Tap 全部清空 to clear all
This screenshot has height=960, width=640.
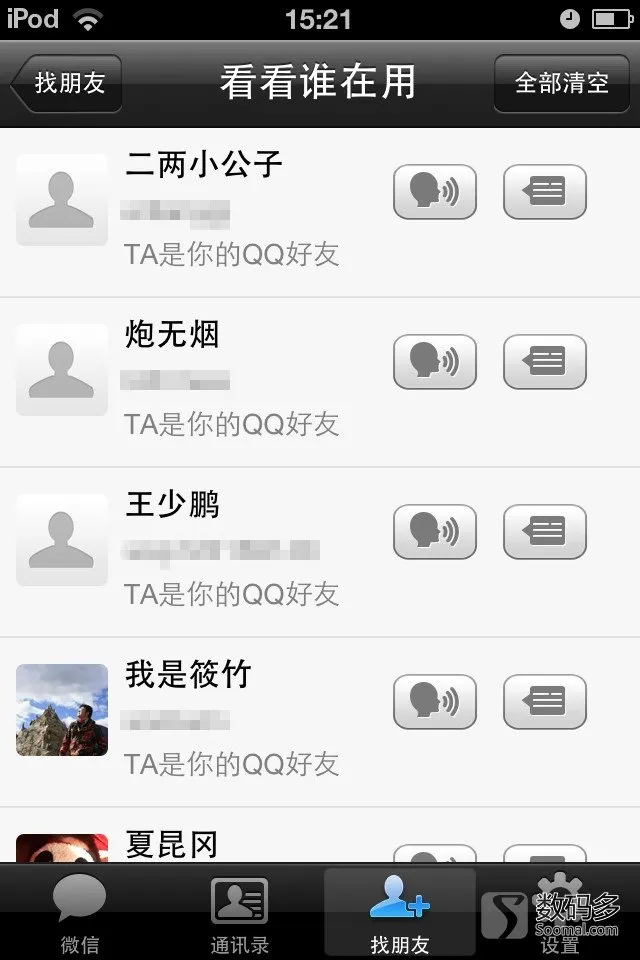point(561,83)
